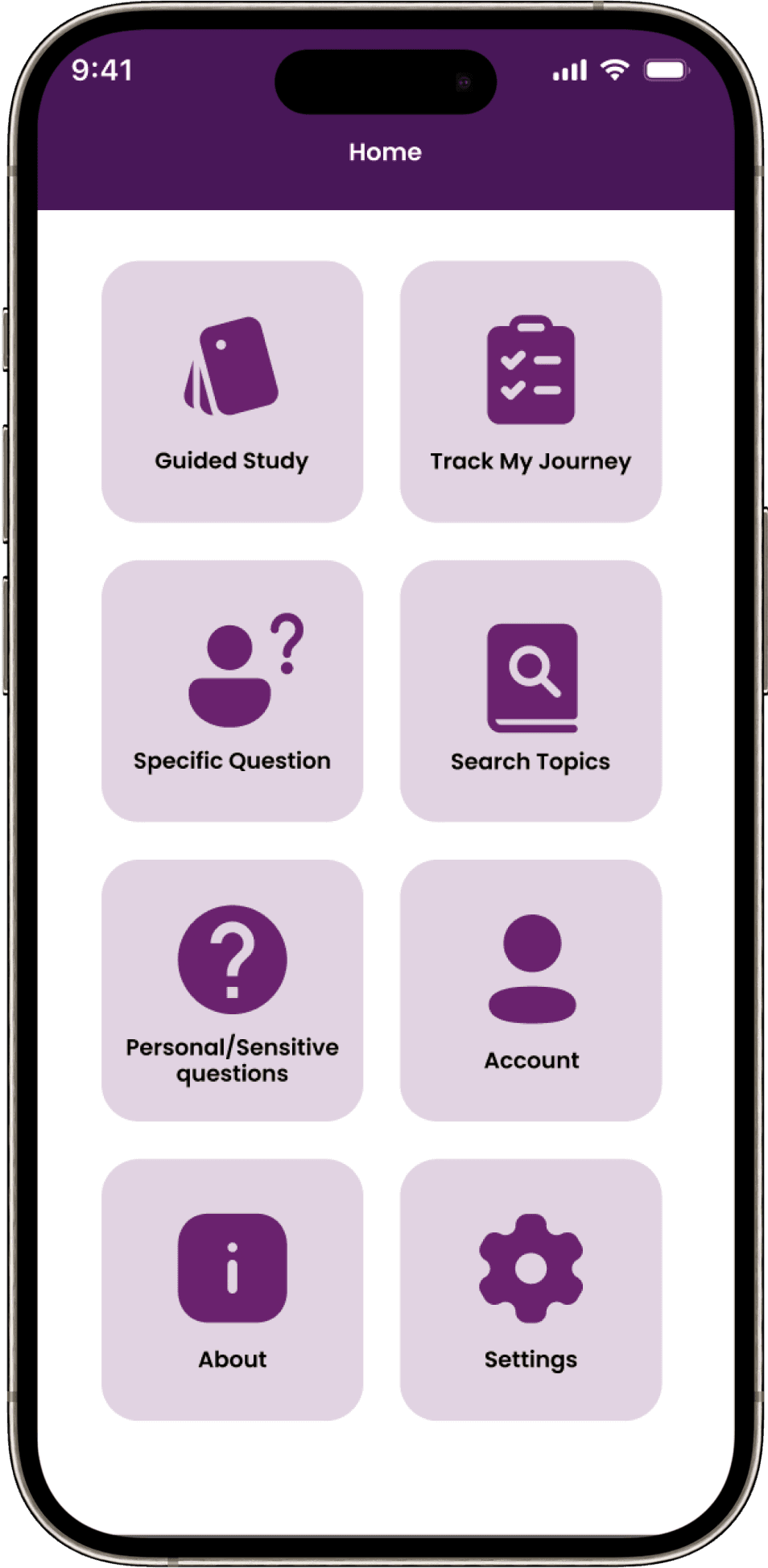Go to Settings
The height and width of the screenshot is (1568, 768).
pyautogui.click(x=531, y=1289)
